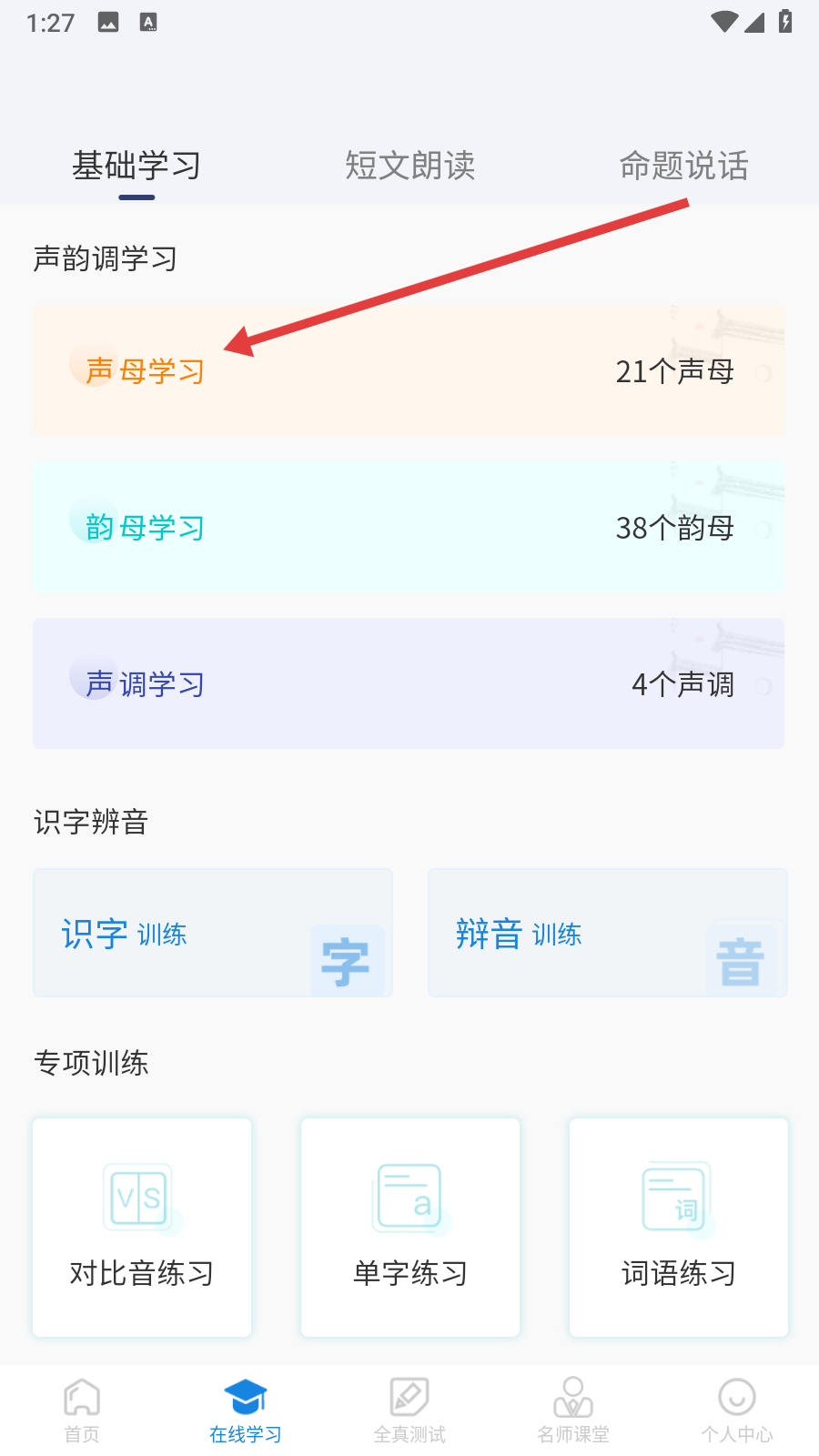This screenshot has width=819, height=1456.
Task: Select the 基础学习 tab
Action: tap(136, 166)
